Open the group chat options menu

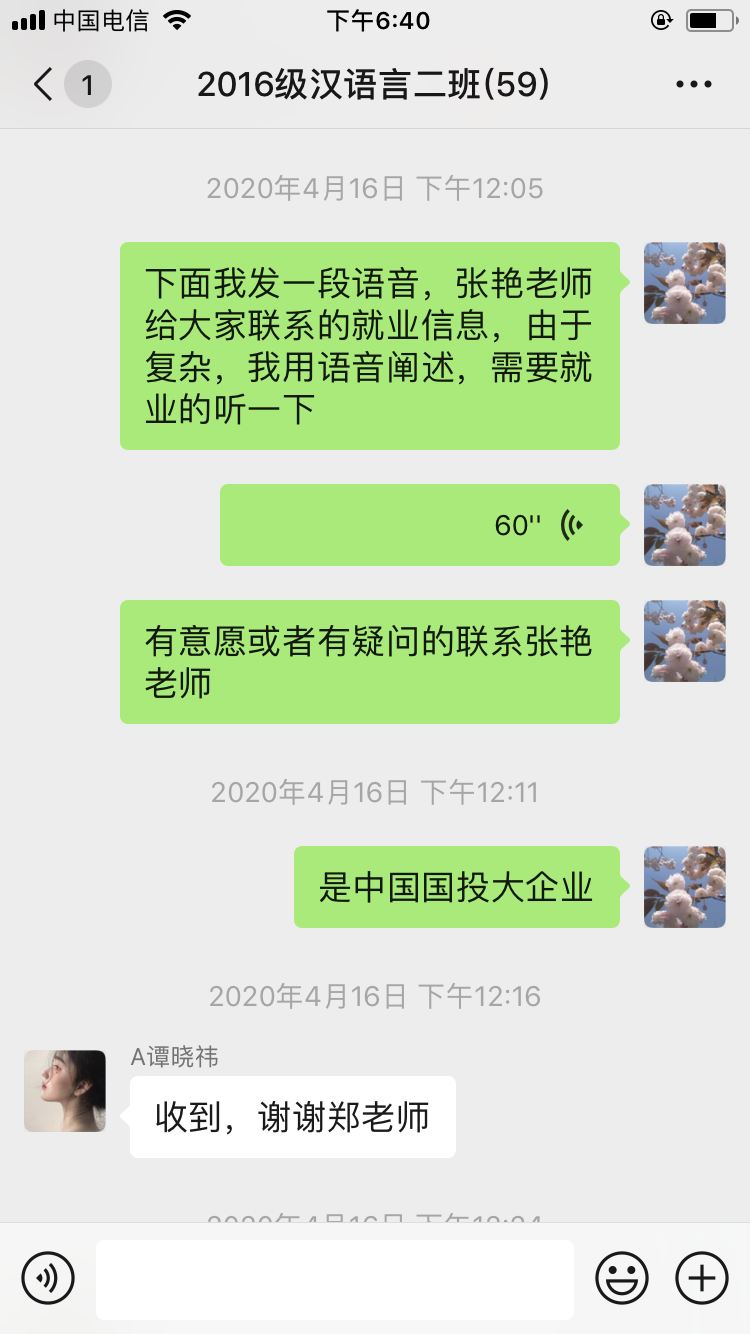(693, 85)
